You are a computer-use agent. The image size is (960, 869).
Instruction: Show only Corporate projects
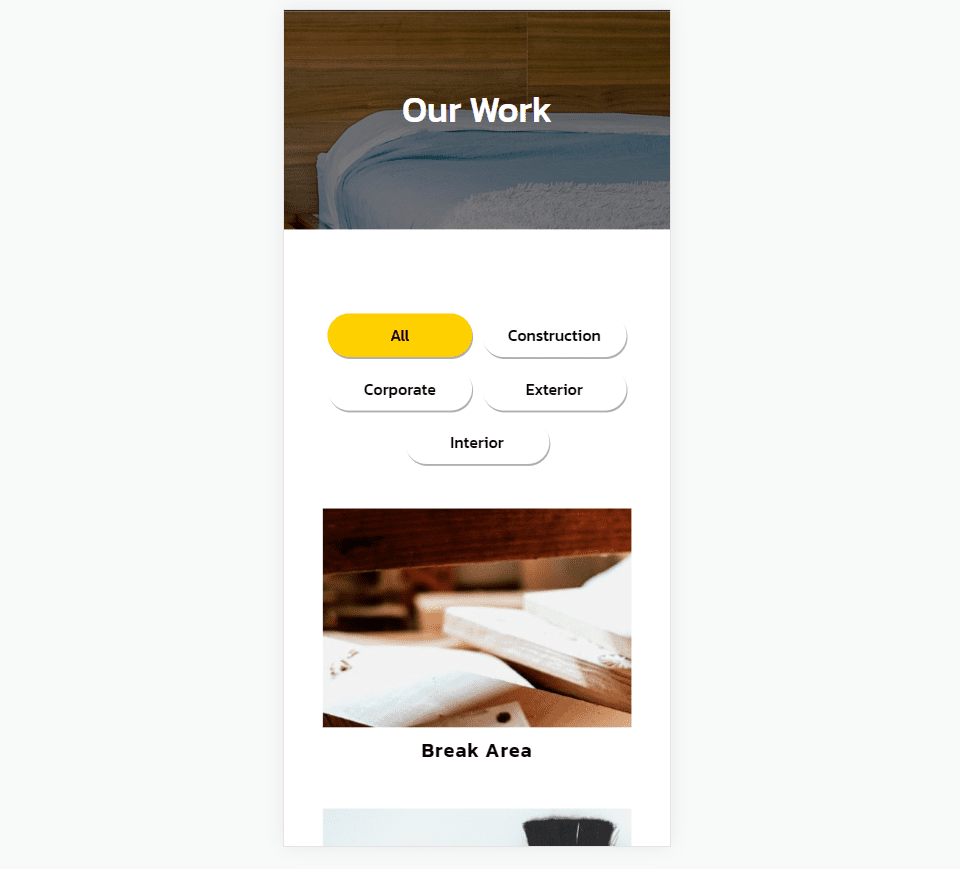pos(400,390)
